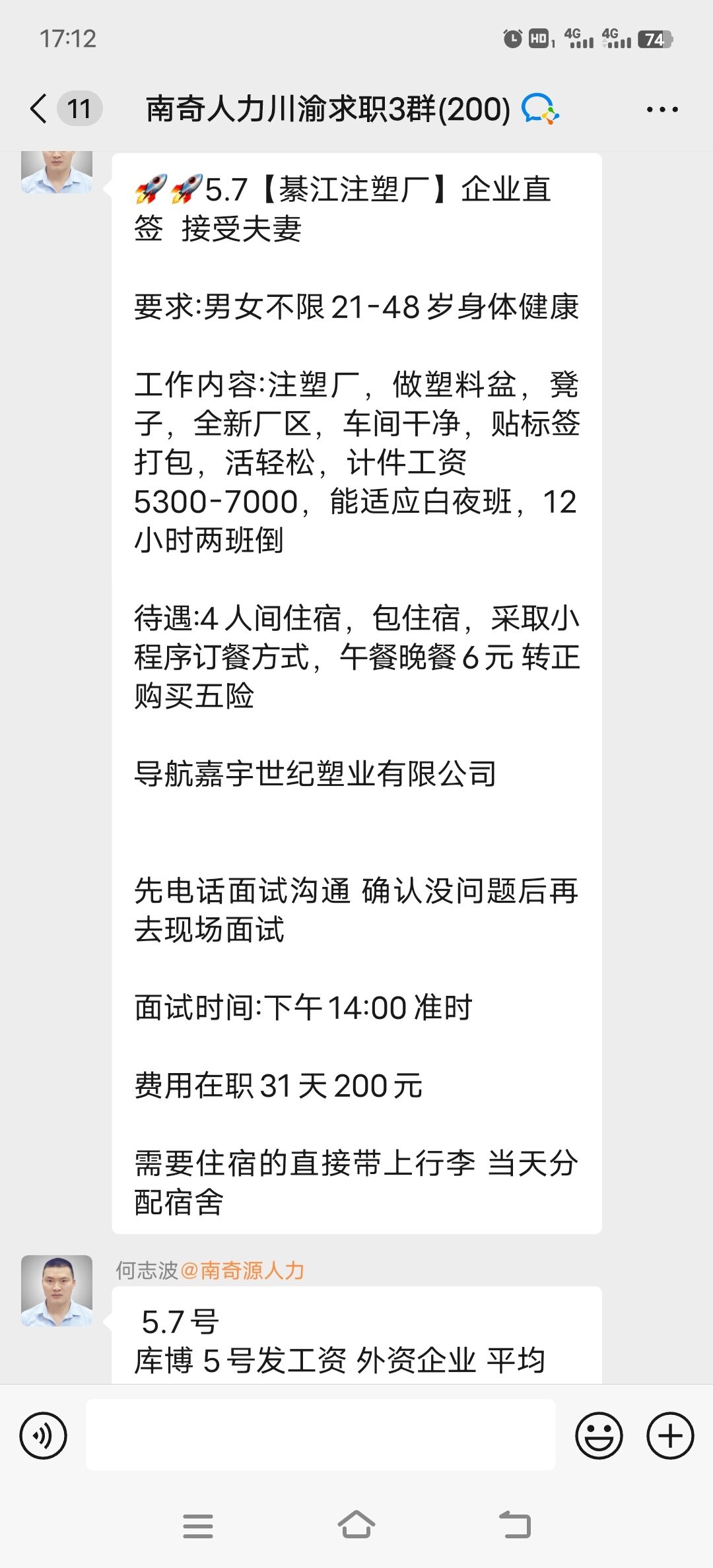Screen dimensions: 713x1568
Task: Open the emoji picker
Action: click(x=599, y=1435)
